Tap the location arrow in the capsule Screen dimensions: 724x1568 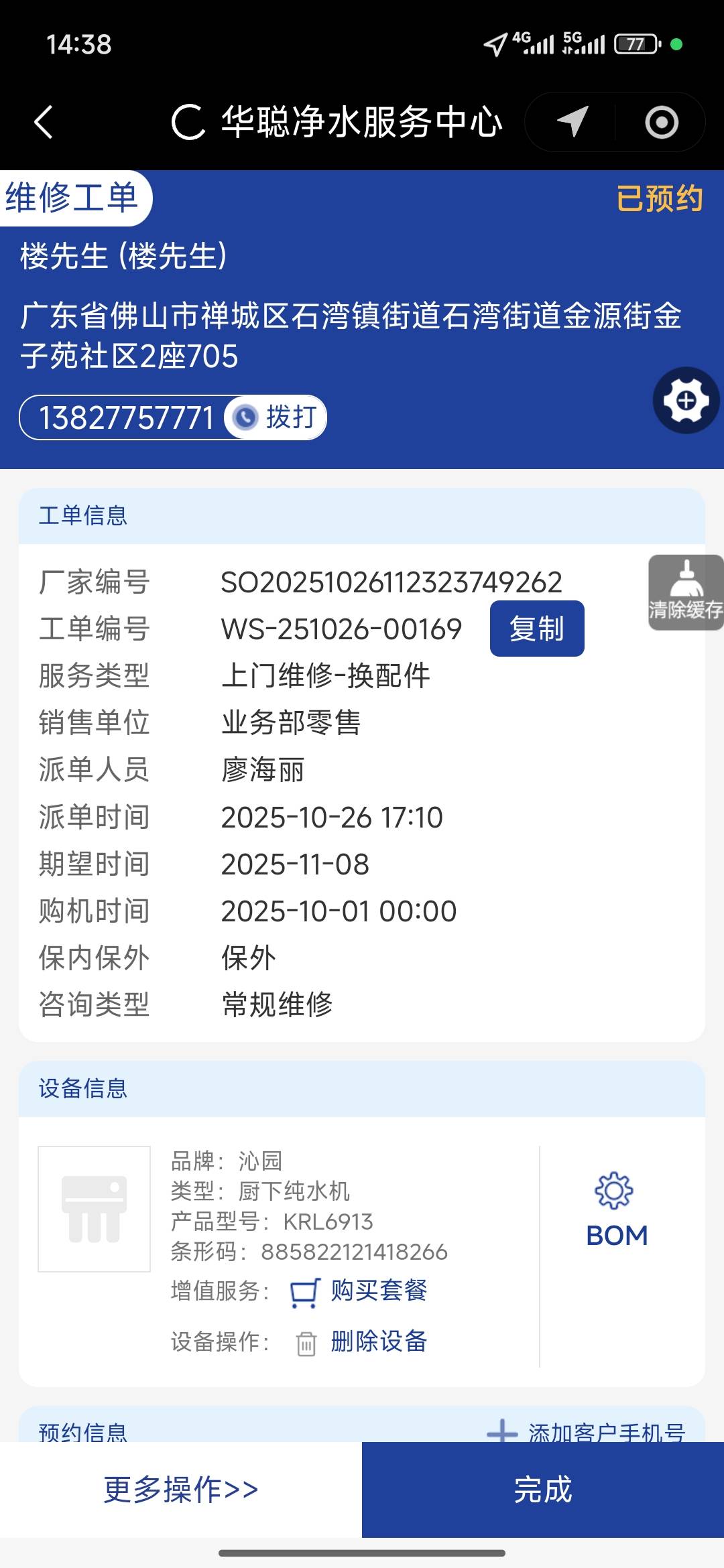(x=572, y=122)
